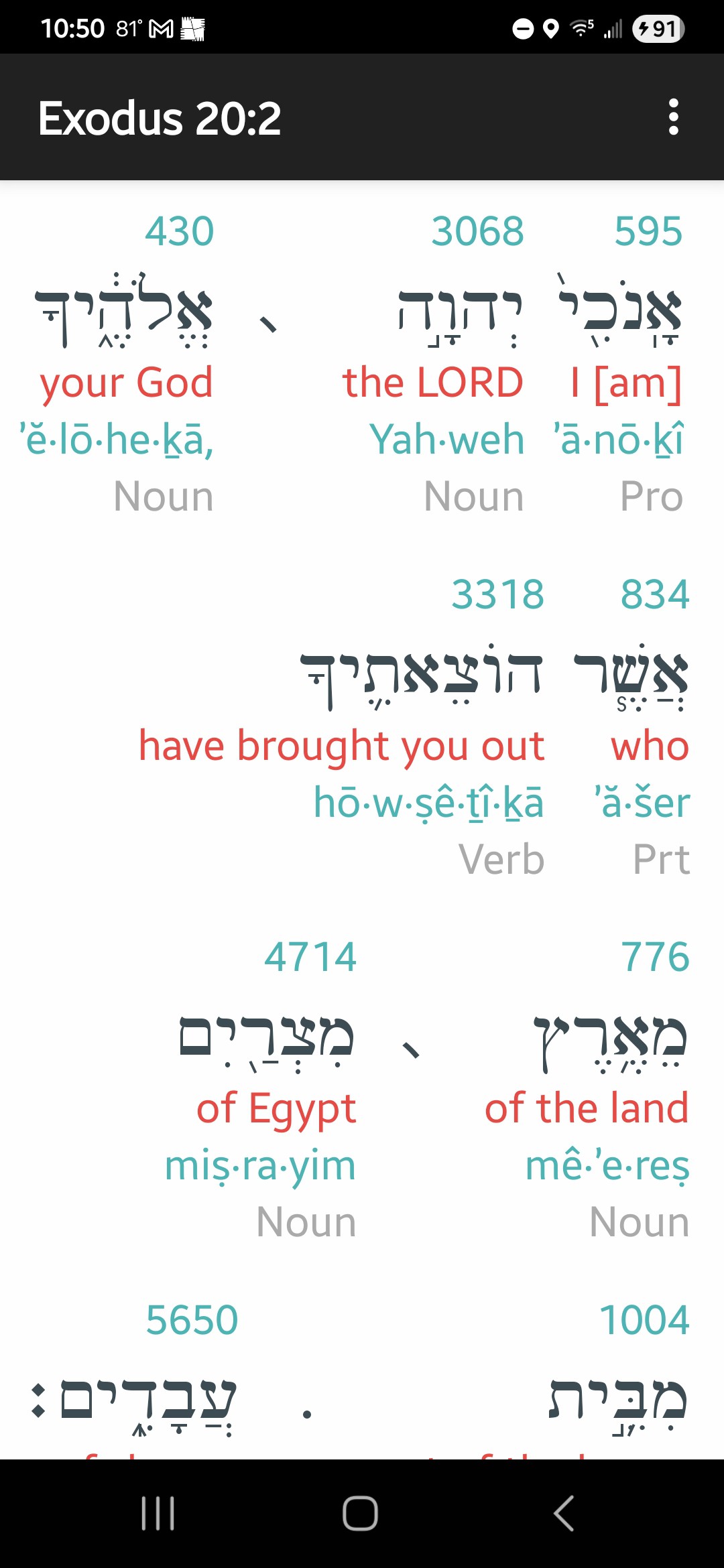Select Strong's number 5650
724x1568 pixels.
[192, 1319]
